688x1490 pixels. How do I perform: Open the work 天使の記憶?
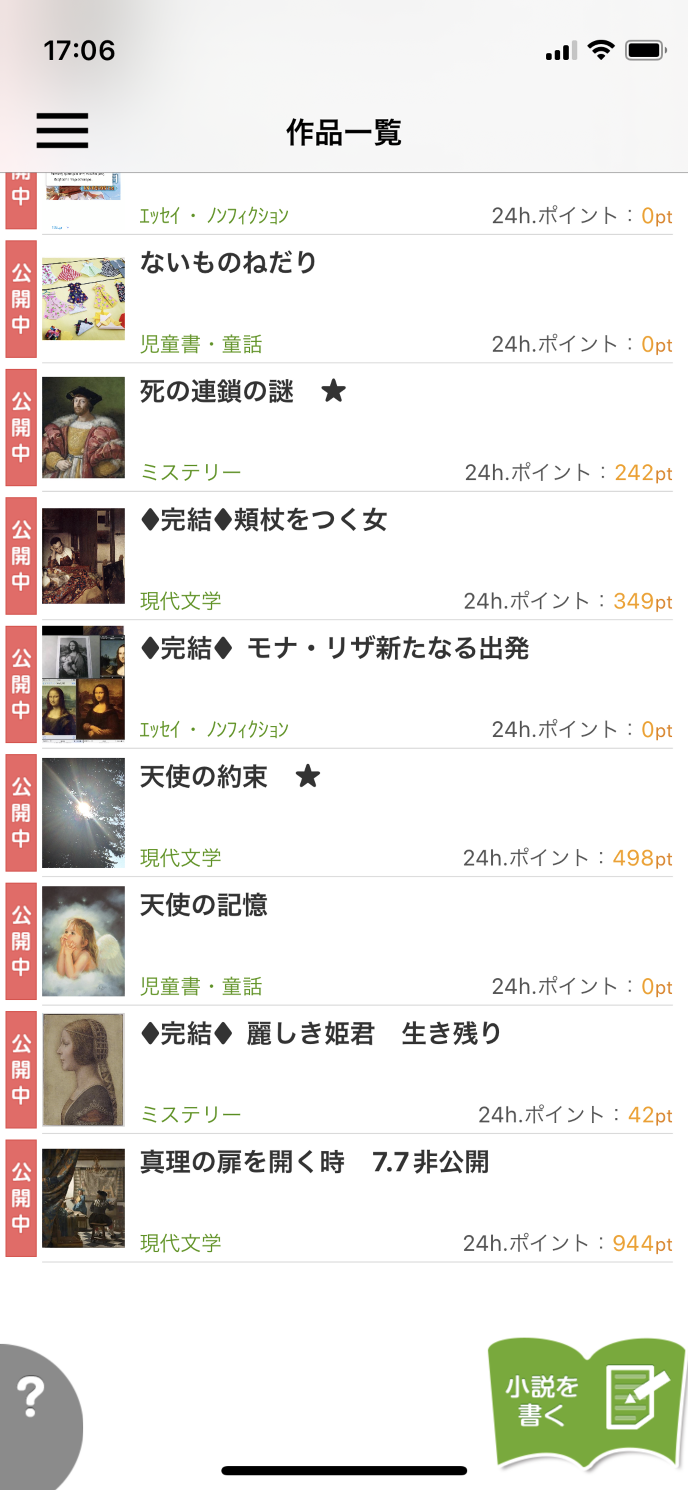point(204,905)
